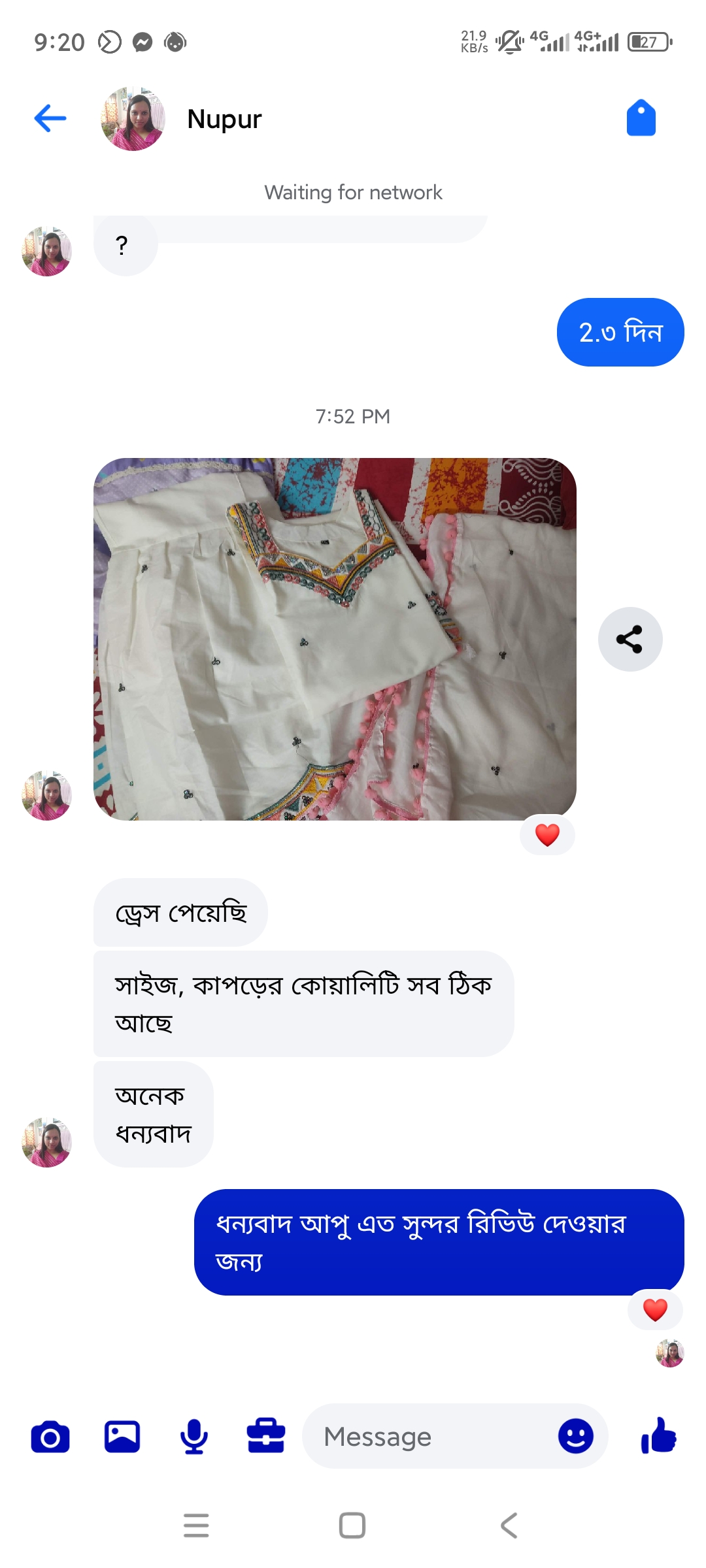706x1568 pixels.
Task: Go to the home screen
Action: 352,1526
